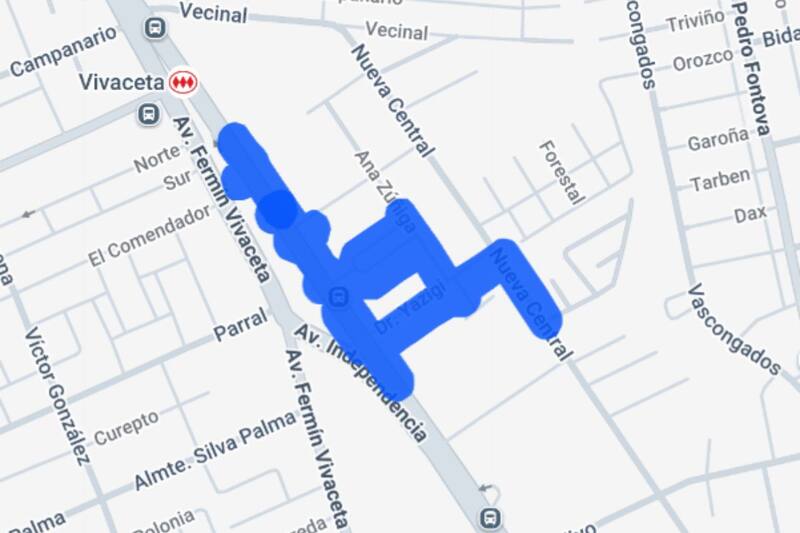The height and width of the screenshot is (533, 800).
Task: Tap the bus stop icon beneath the Vivaceta label
Action: tap(149, 114)
